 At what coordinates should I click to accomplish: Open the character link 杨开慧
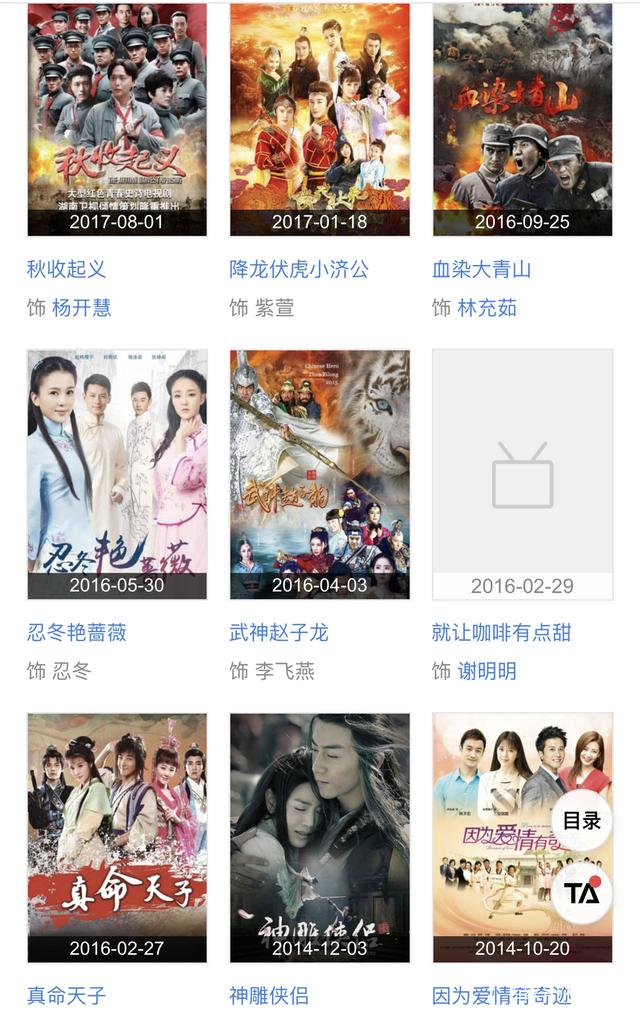coord(81,308)
